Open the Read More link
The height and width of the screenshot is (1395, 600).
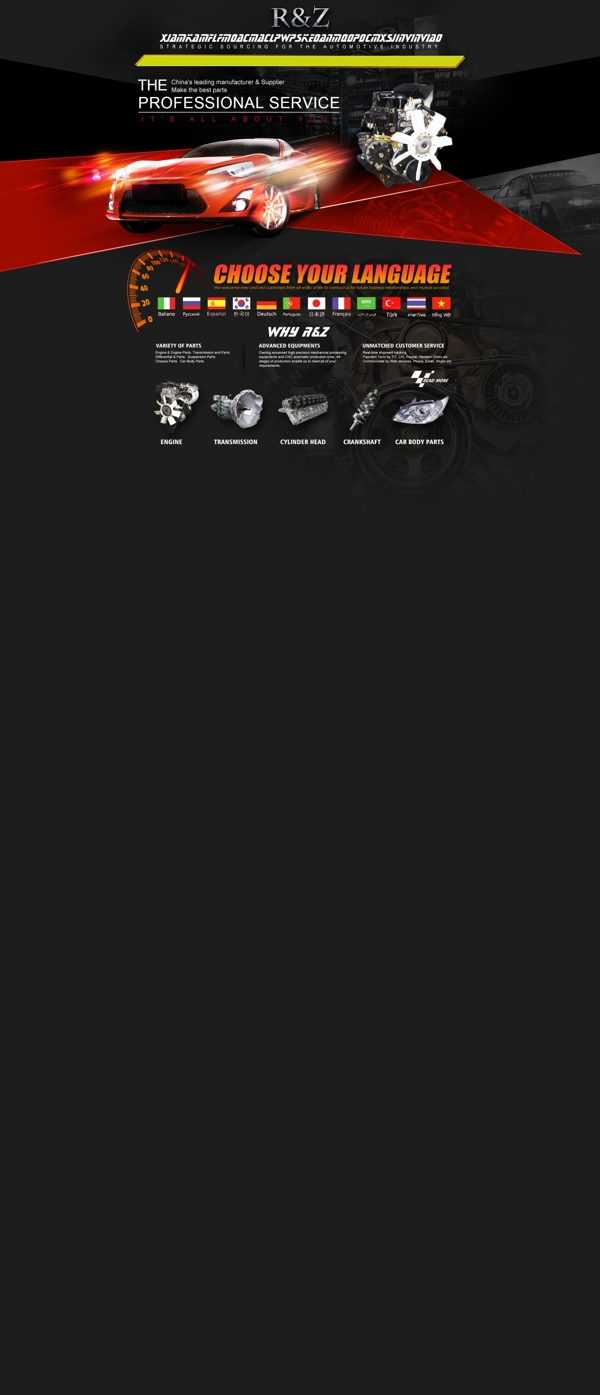429,380
